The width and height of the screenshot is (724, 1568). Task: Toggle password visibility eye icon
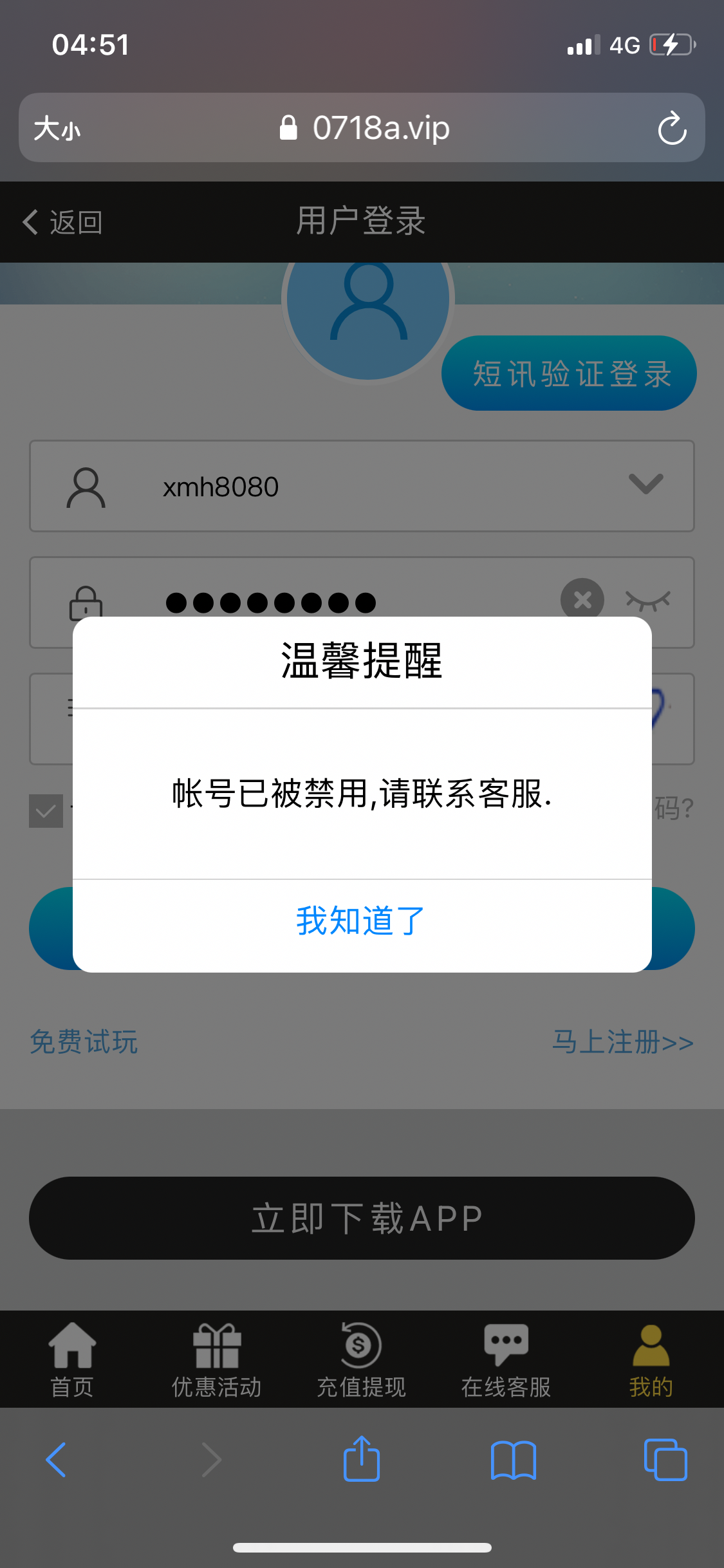[647, 601]
